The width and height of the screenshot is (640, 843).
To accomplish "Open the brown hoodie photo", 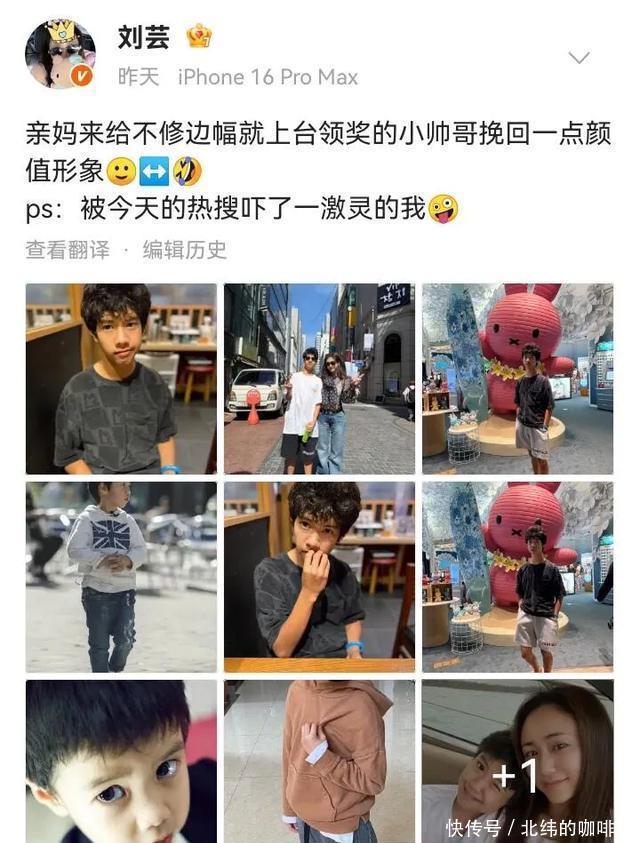I will [x=318, y=760].
